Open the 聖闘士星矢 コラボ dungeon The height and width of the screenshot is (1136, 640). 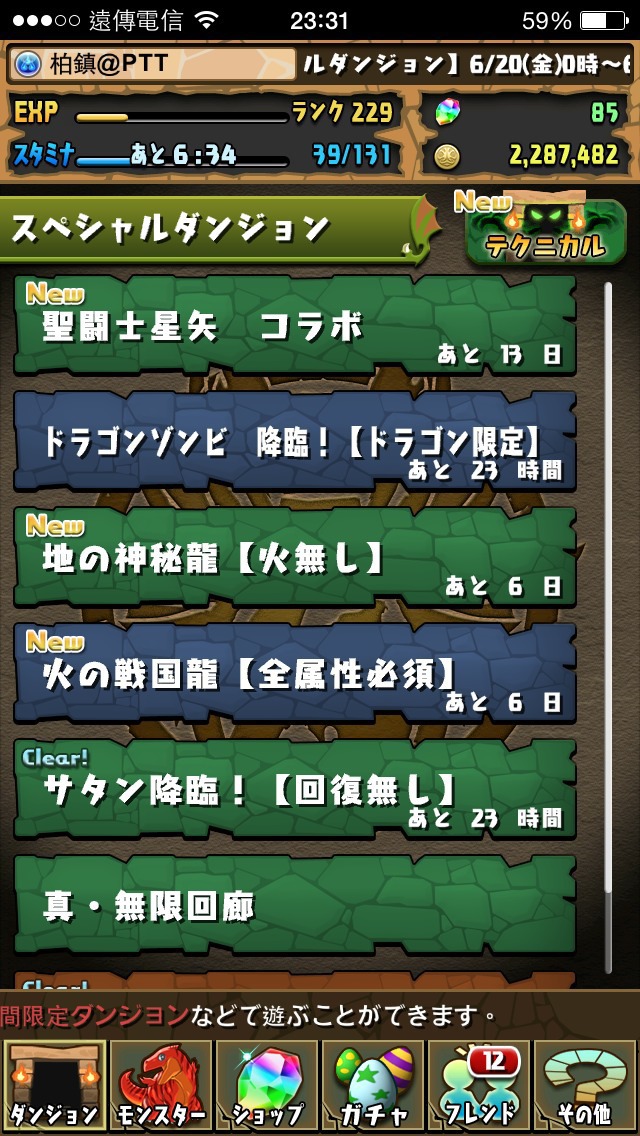coord(295,325)
